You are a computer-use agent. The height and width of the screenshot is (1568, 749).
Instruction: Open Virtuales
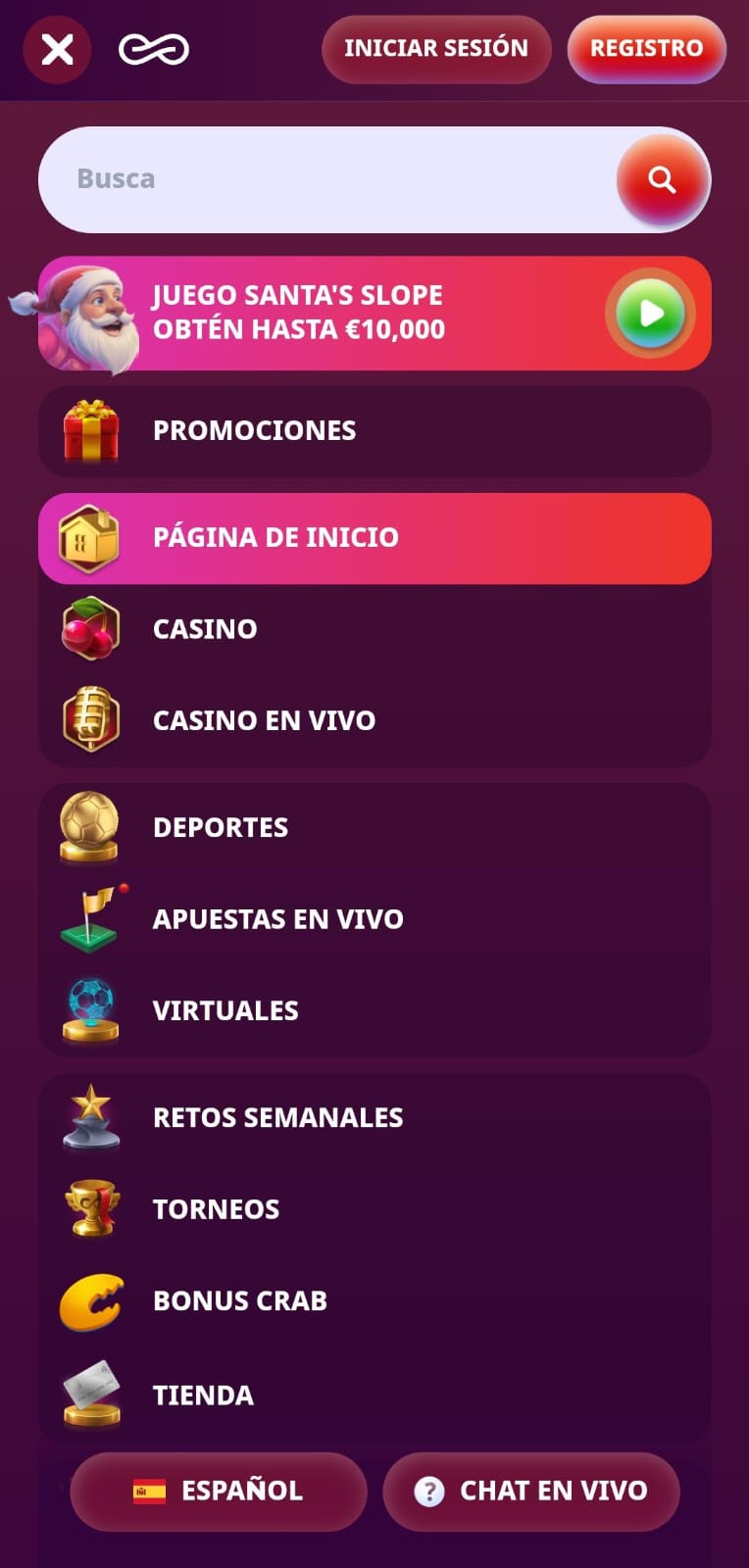374,1011
